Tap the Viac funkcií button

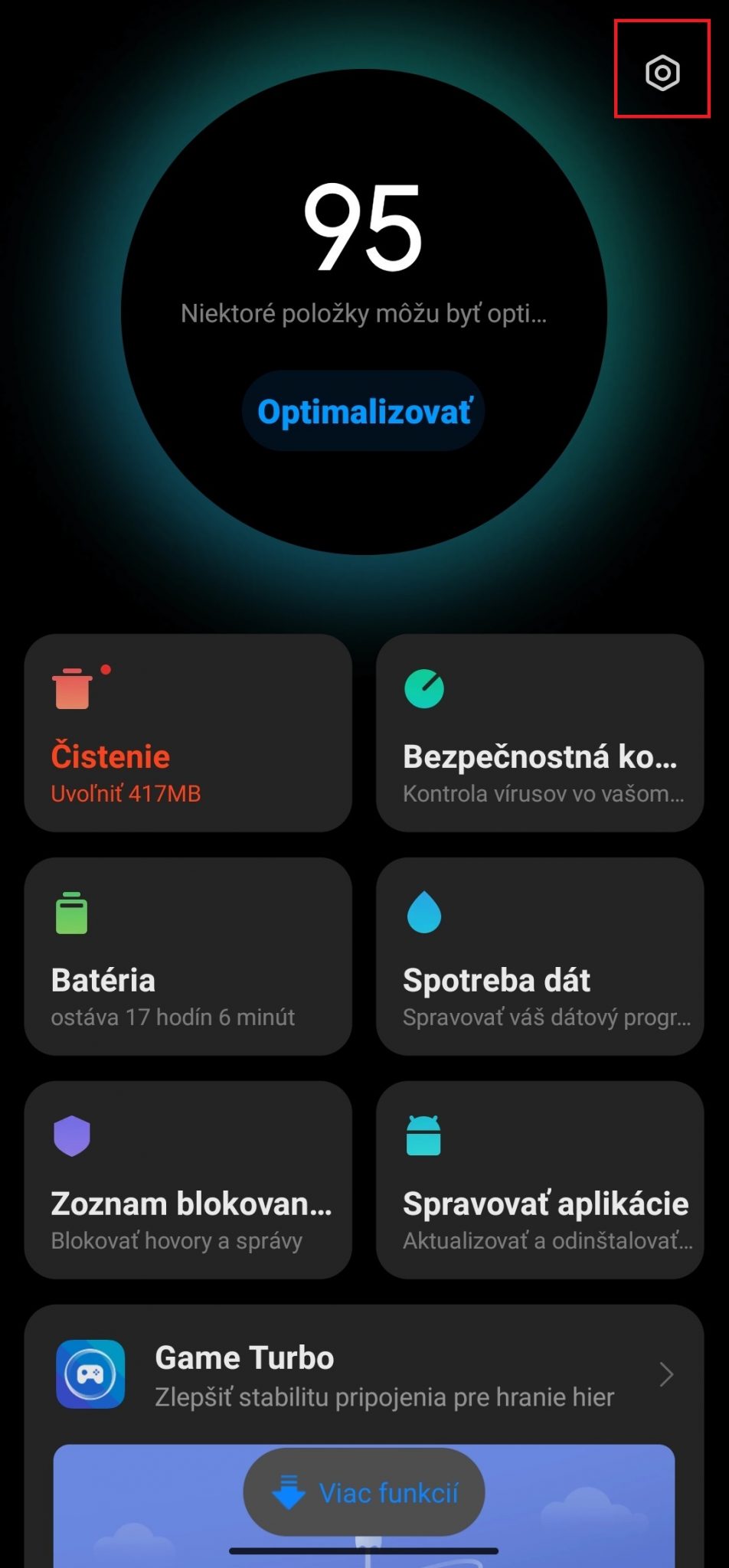(364, 1492)
